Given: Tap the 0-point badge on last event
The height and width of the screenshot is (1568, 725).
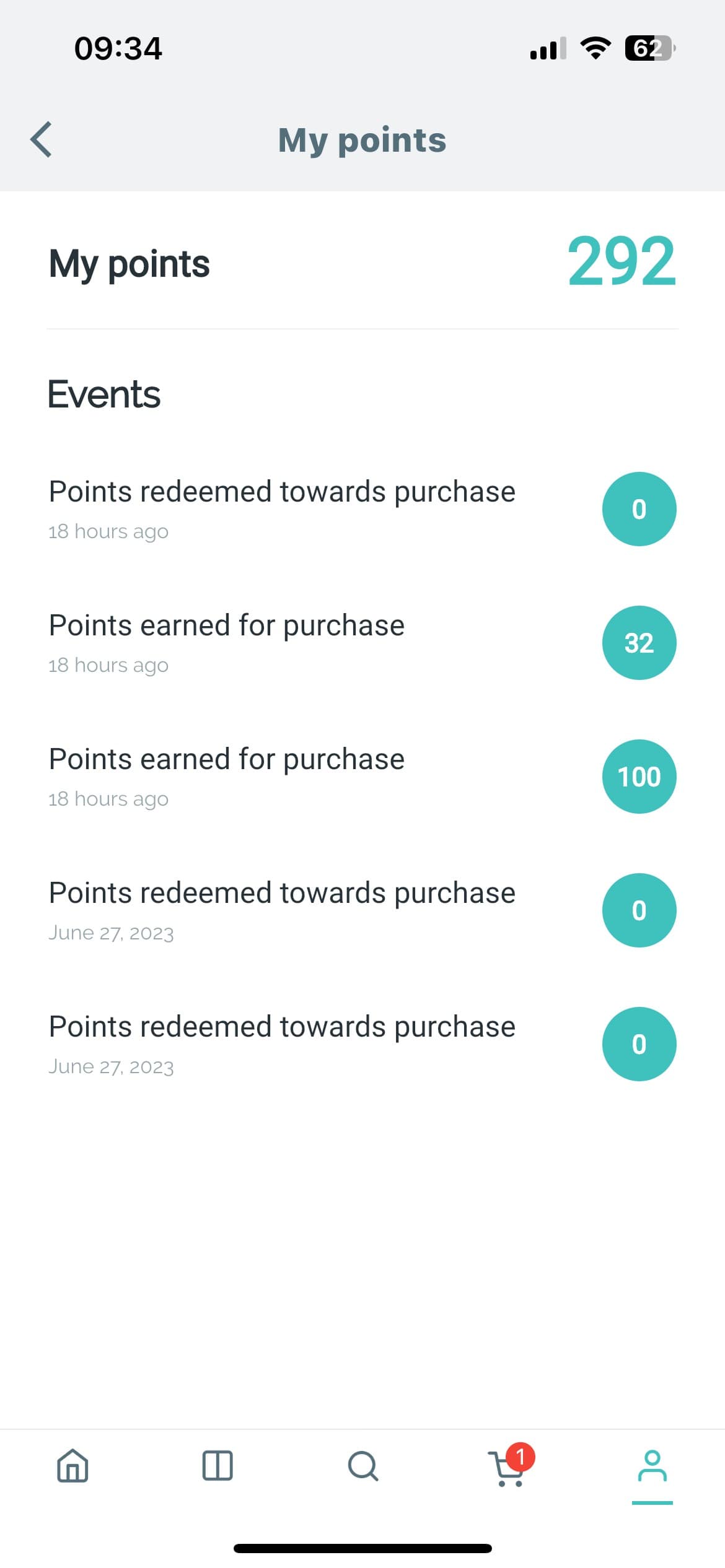Looking at the screenshot, I should tap(639, 1043).
